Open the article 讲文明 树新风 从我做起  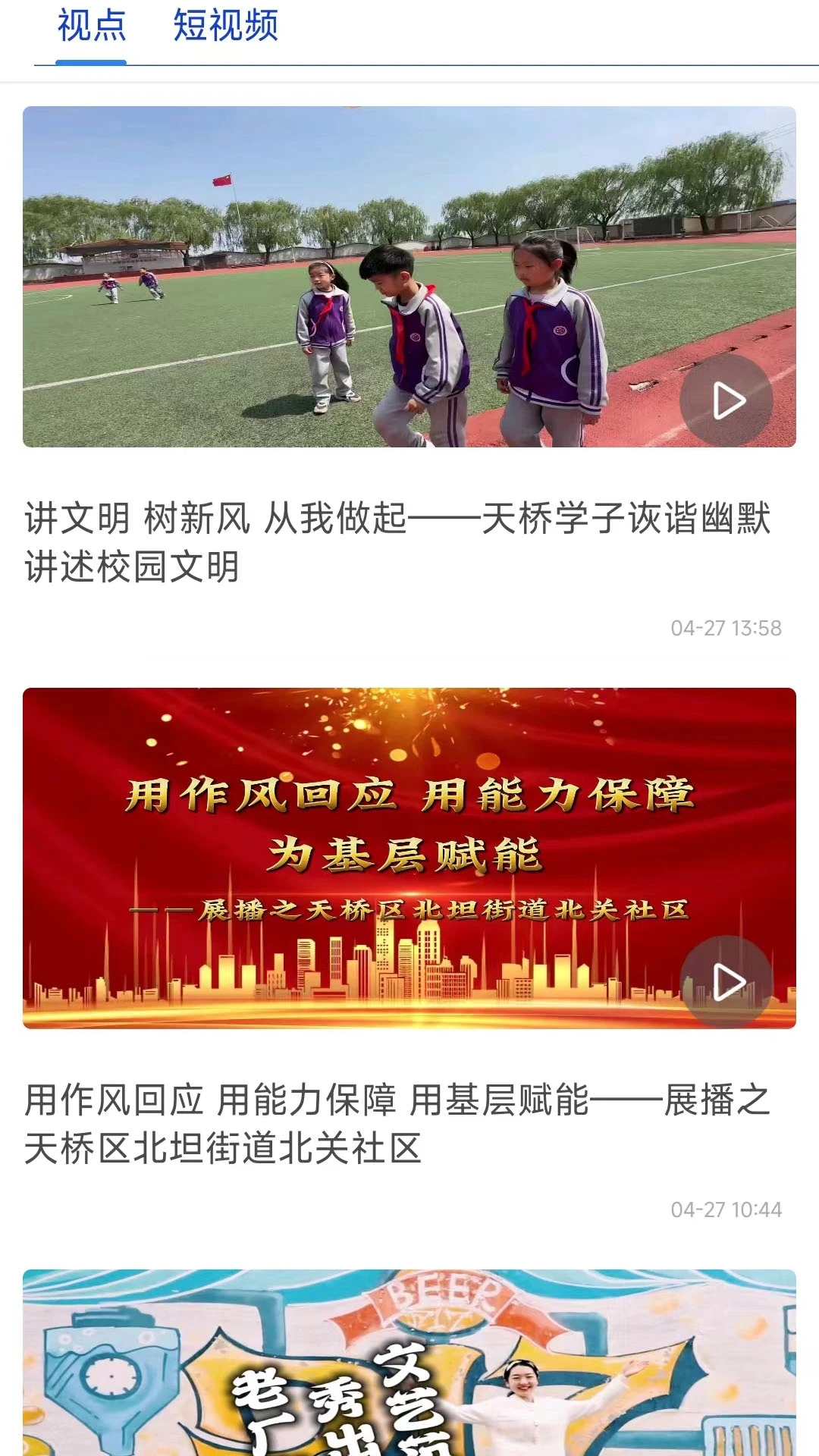pyautogui.click(x=397, y=542)
